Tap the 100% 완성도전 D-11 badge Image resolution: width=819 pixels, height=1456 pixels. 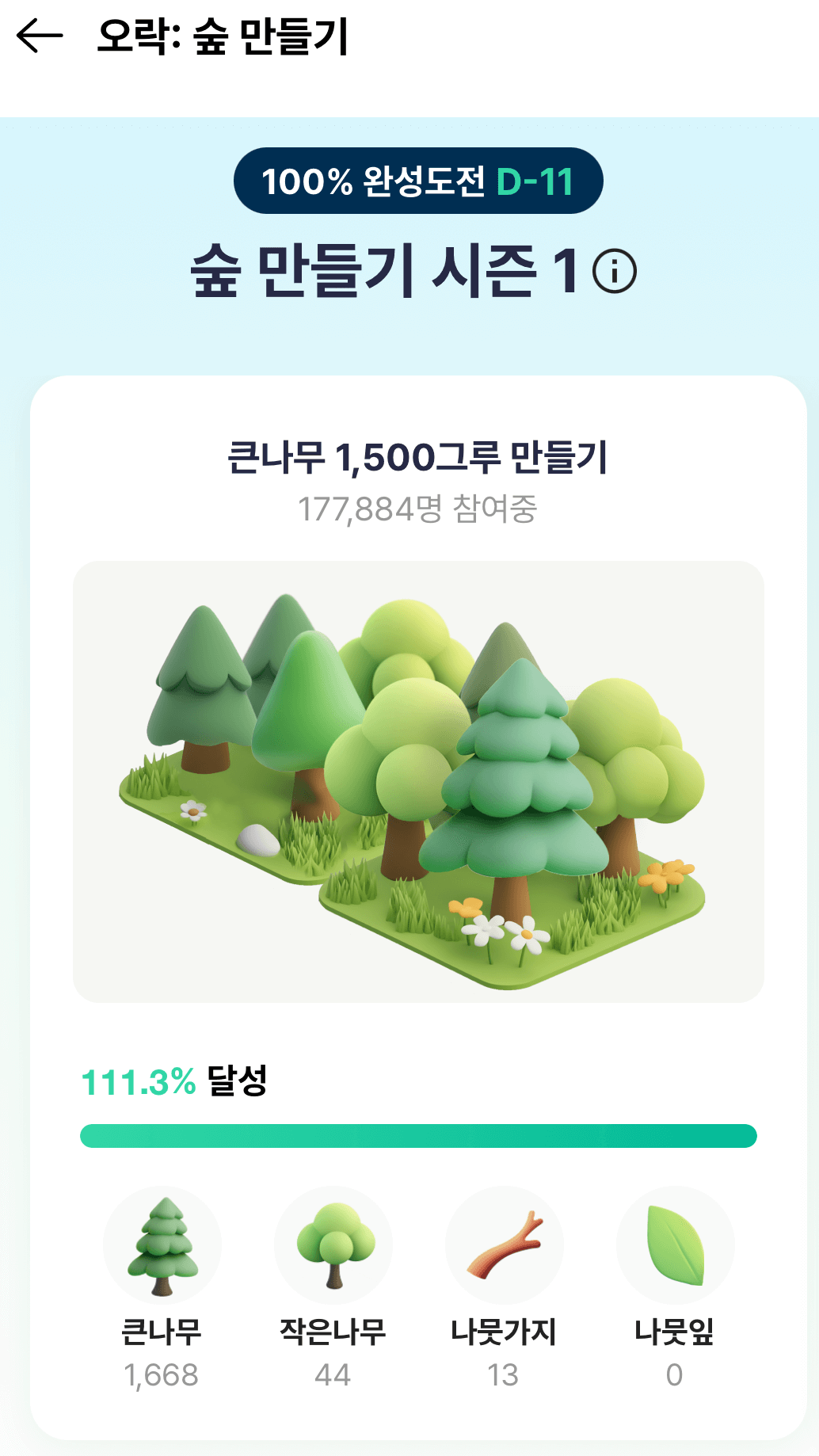point(418,182)
